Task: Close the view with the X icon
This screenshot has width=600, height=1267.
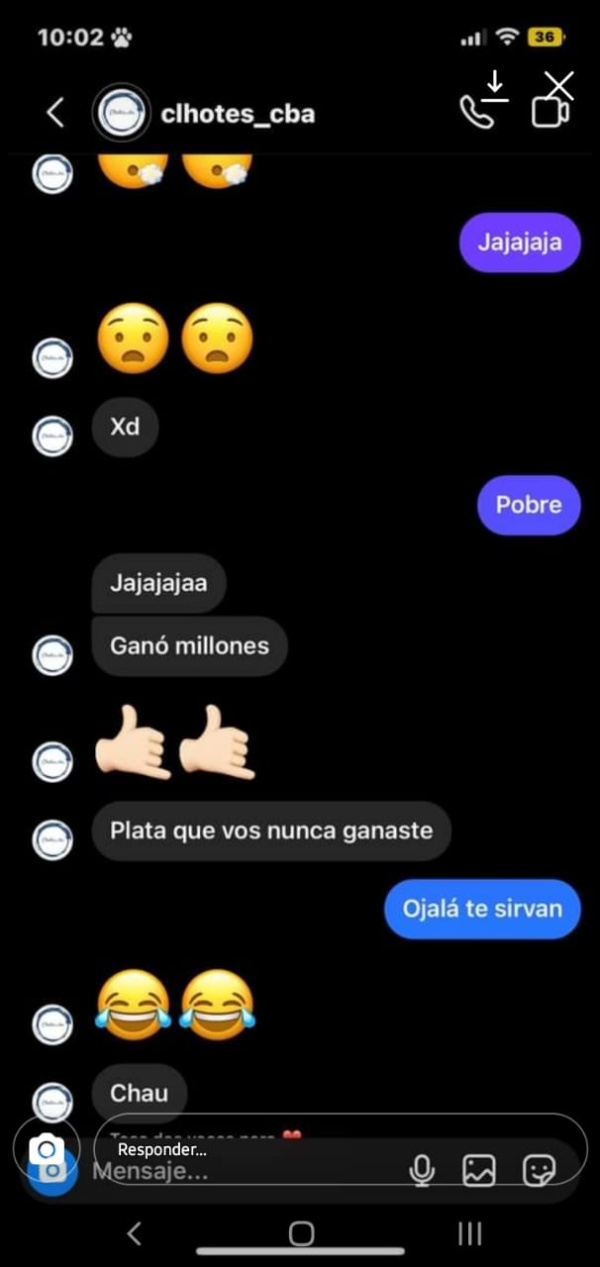Action: (x=559, y=84)
